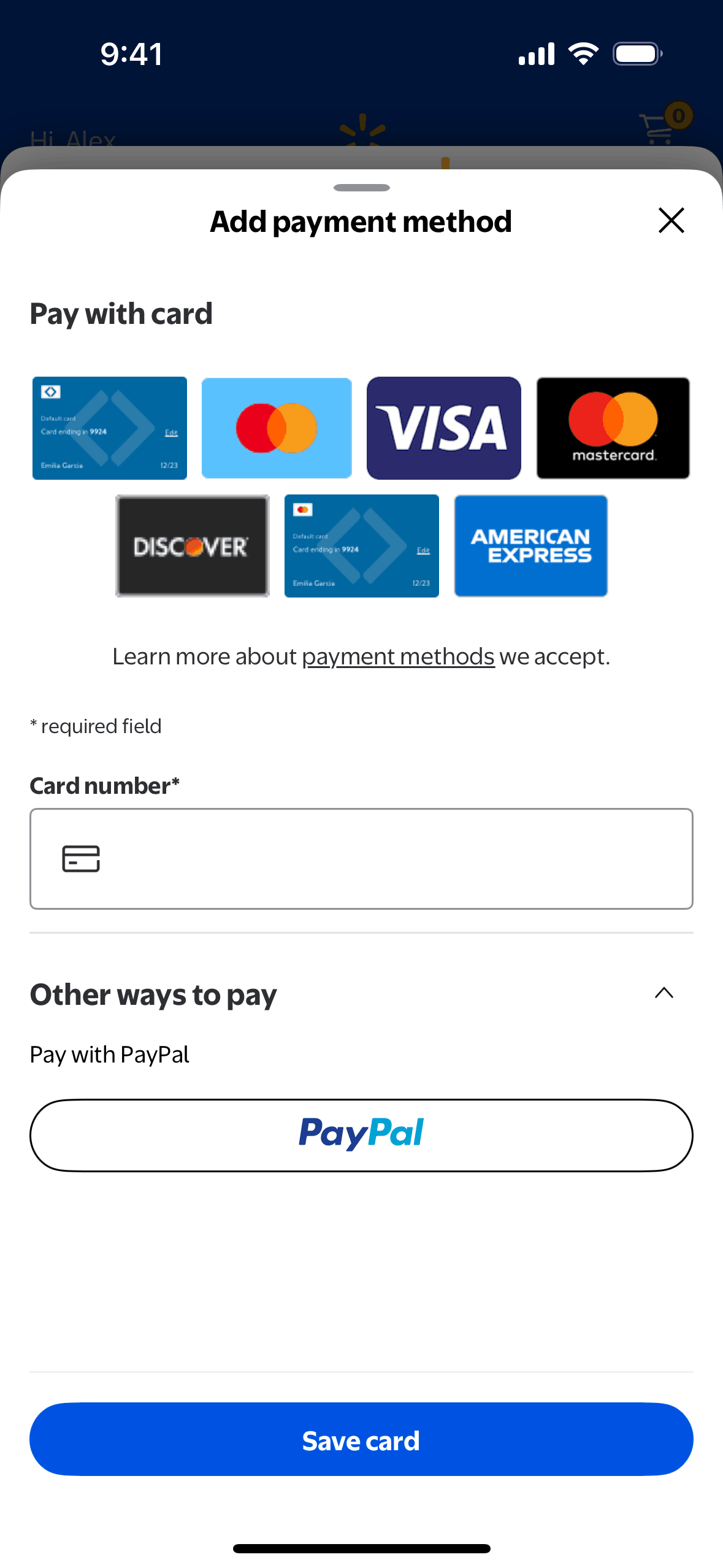Image resolution: width=723 pixels, height=1568 pixels.
Task: Collapse Other ways to pay section
Action: pos(664,993)
